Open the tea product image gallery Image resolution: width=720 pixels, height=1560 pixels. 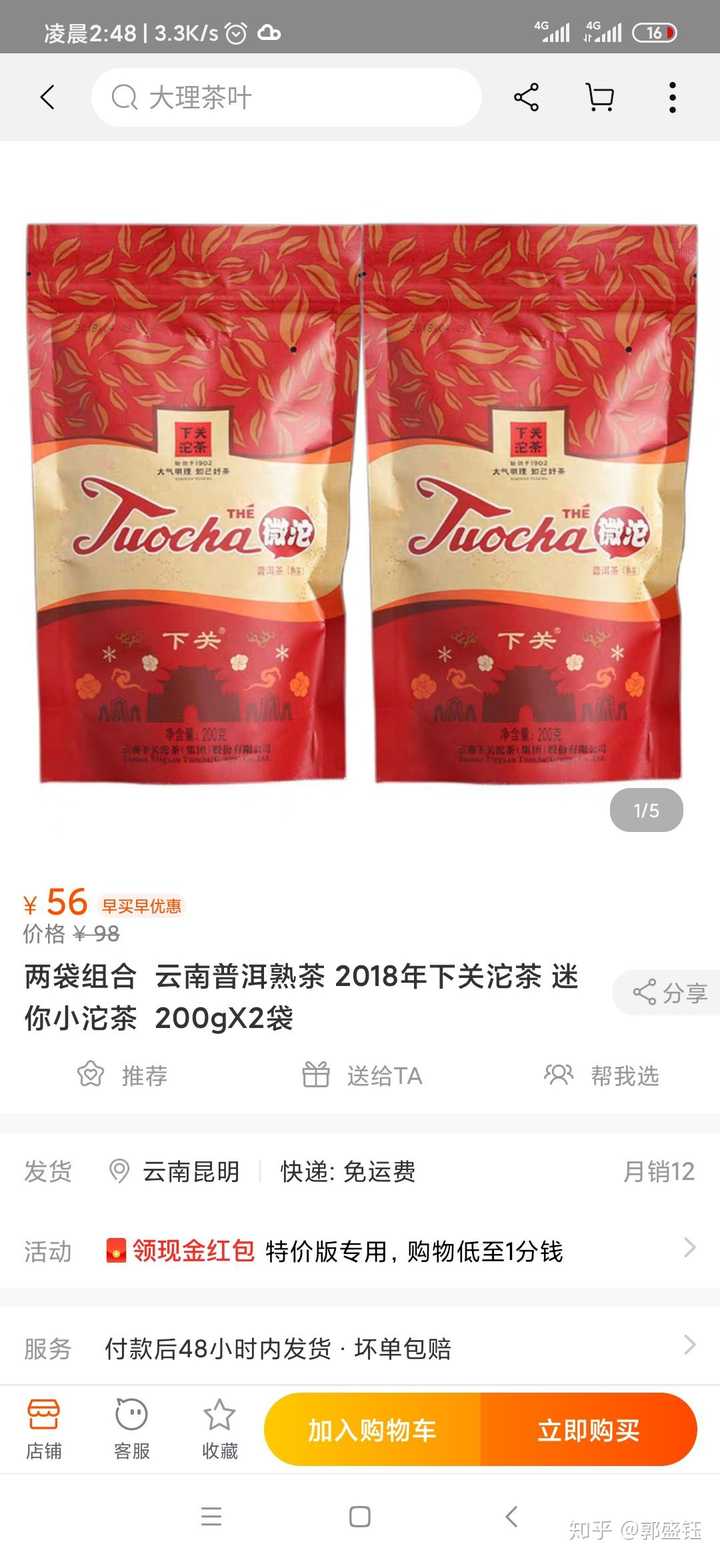[360, 500]
